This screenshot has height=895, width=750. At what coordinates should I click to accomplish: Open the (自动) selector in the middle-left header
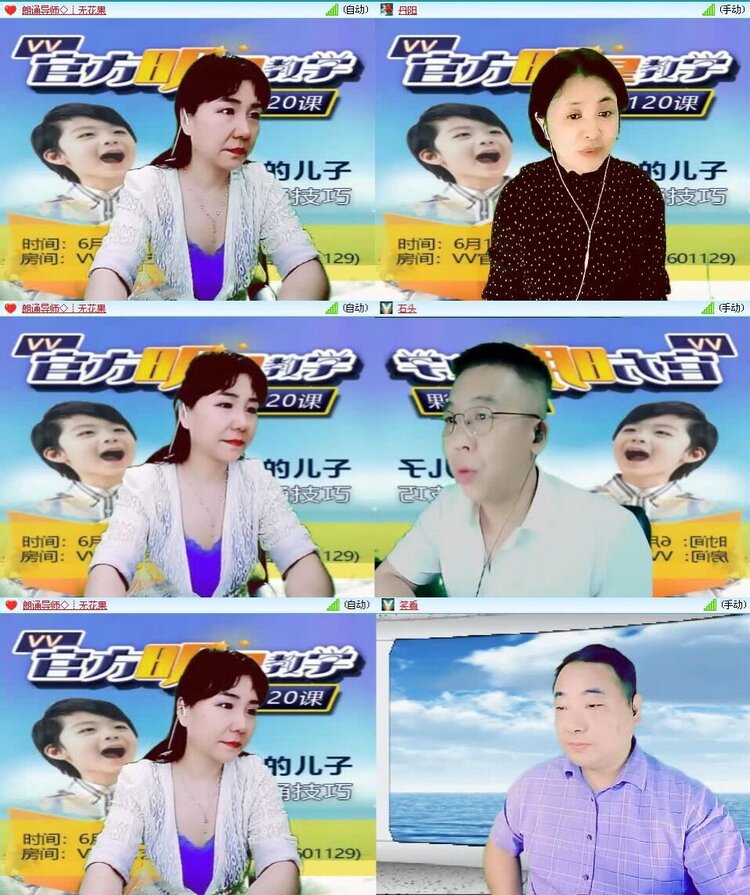357,309
